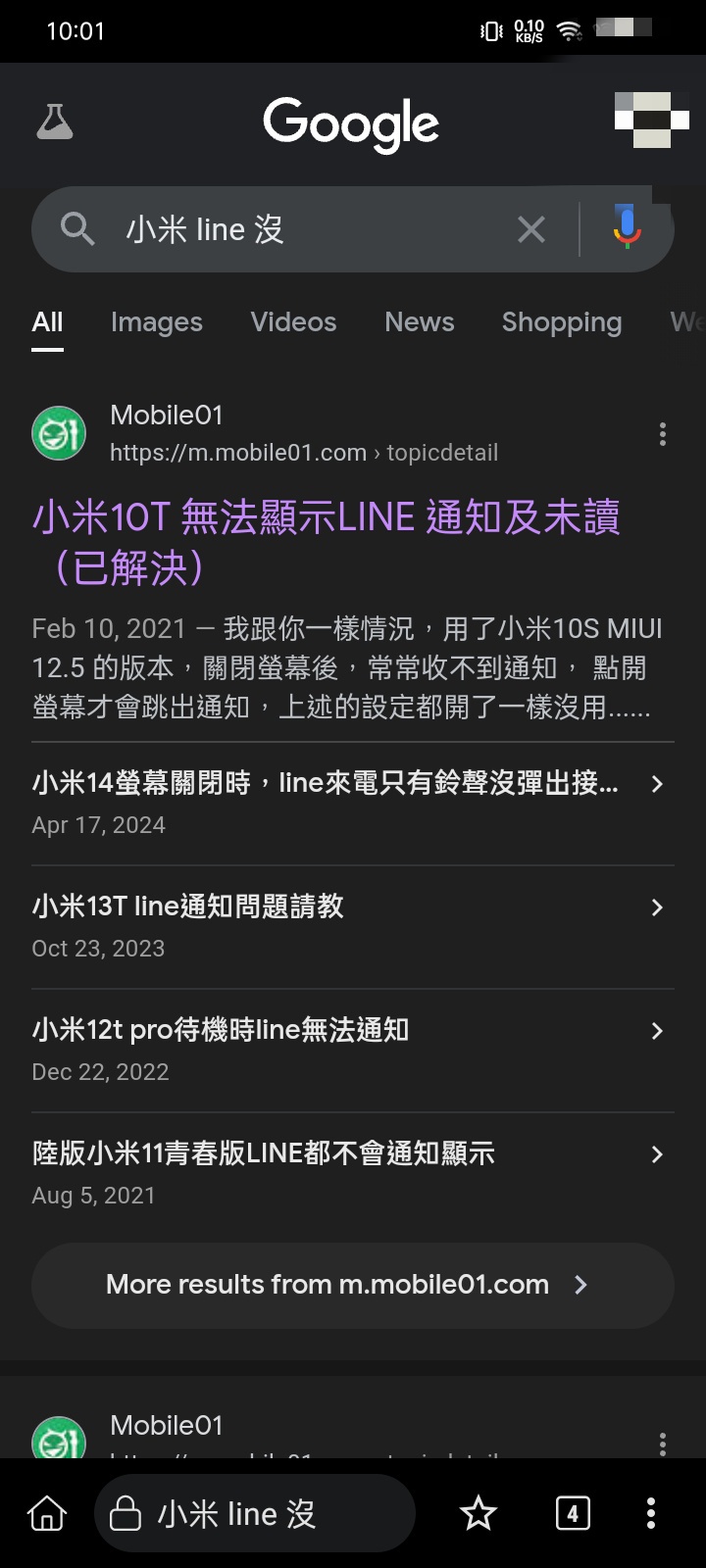Go to the browser home page
This screenshot has width=706, height=1568.
pos(47,1514)
